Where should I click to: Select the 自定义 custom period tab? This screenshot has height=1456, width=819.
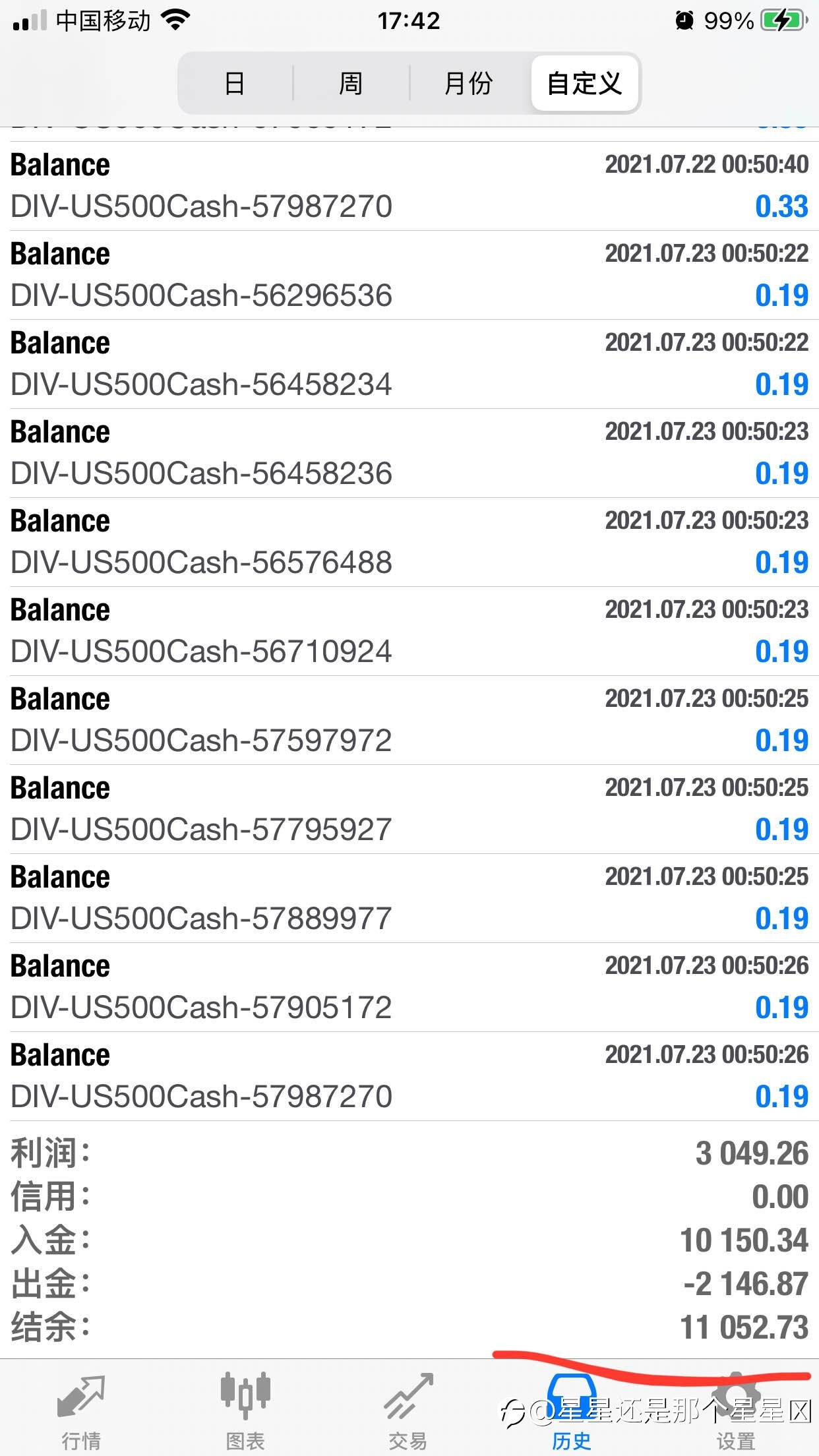coord(585,83)
